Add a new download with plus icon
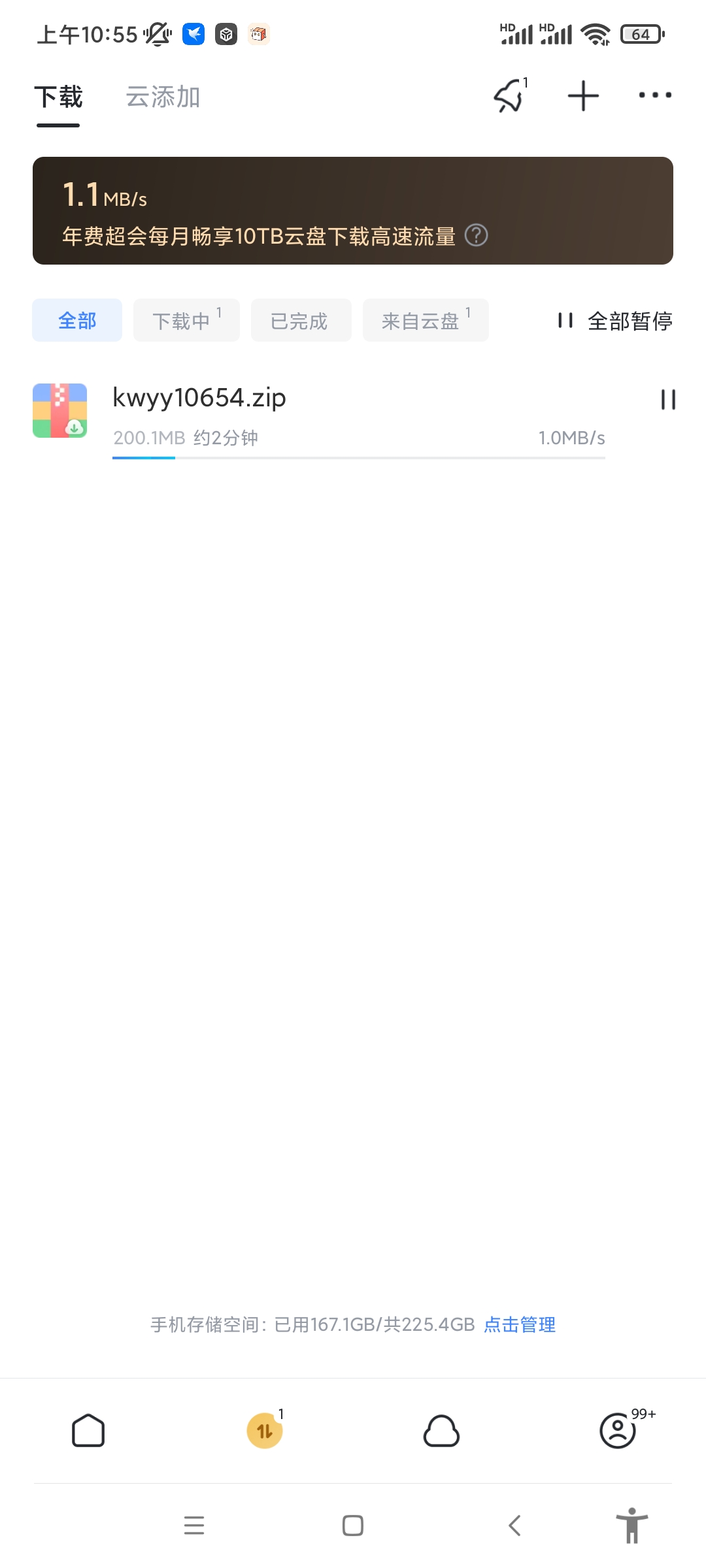 coord(583,97)
